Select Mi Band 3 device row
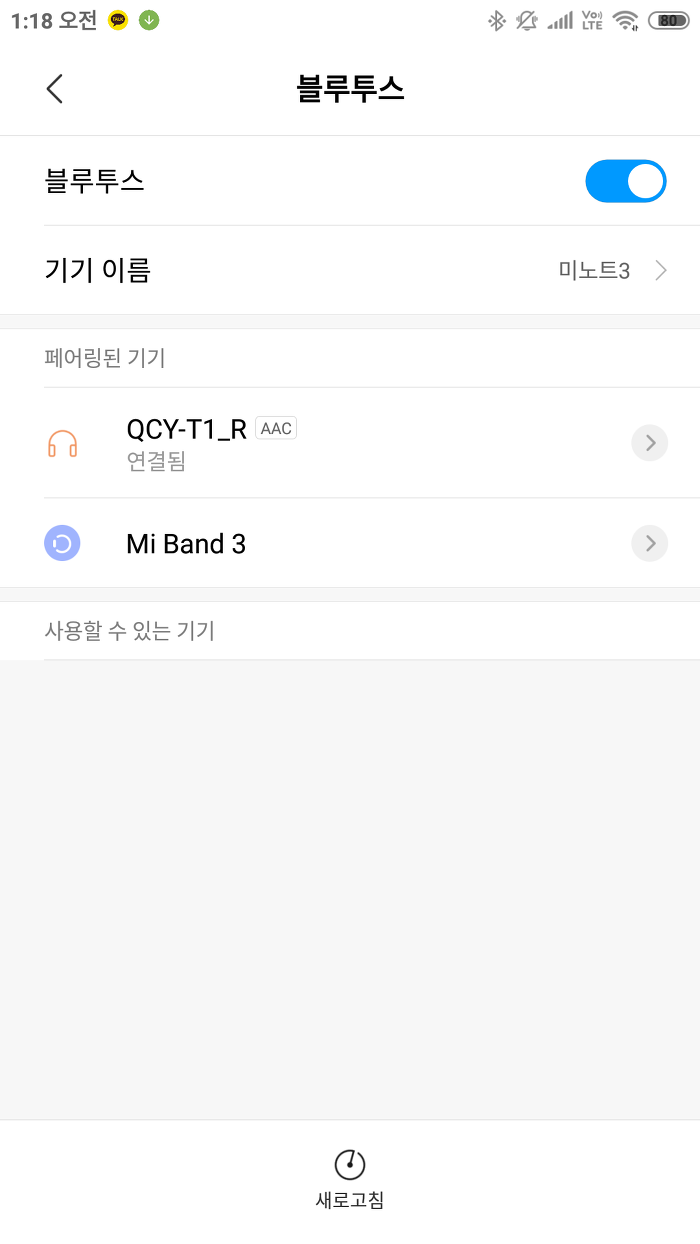 (350, 543)
